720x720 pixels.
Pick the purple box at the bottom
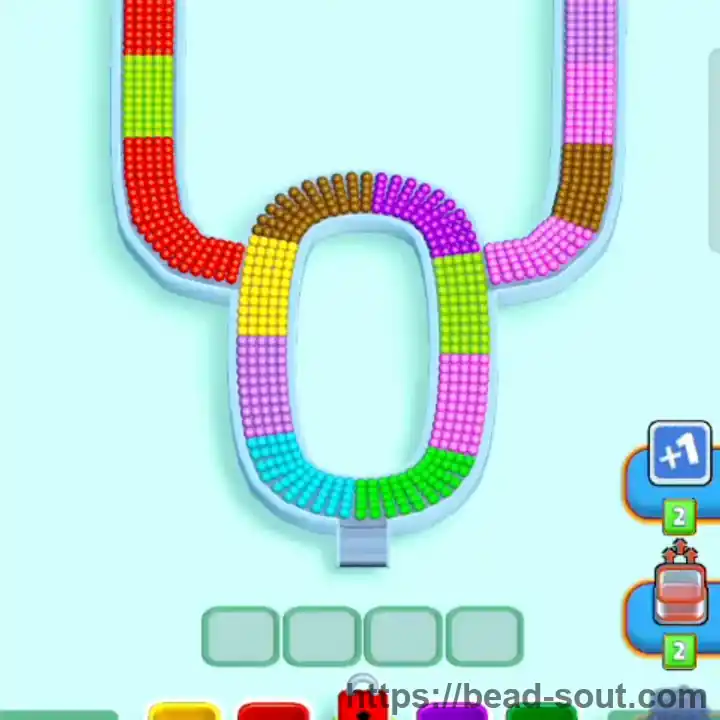(x=450, y=711)
